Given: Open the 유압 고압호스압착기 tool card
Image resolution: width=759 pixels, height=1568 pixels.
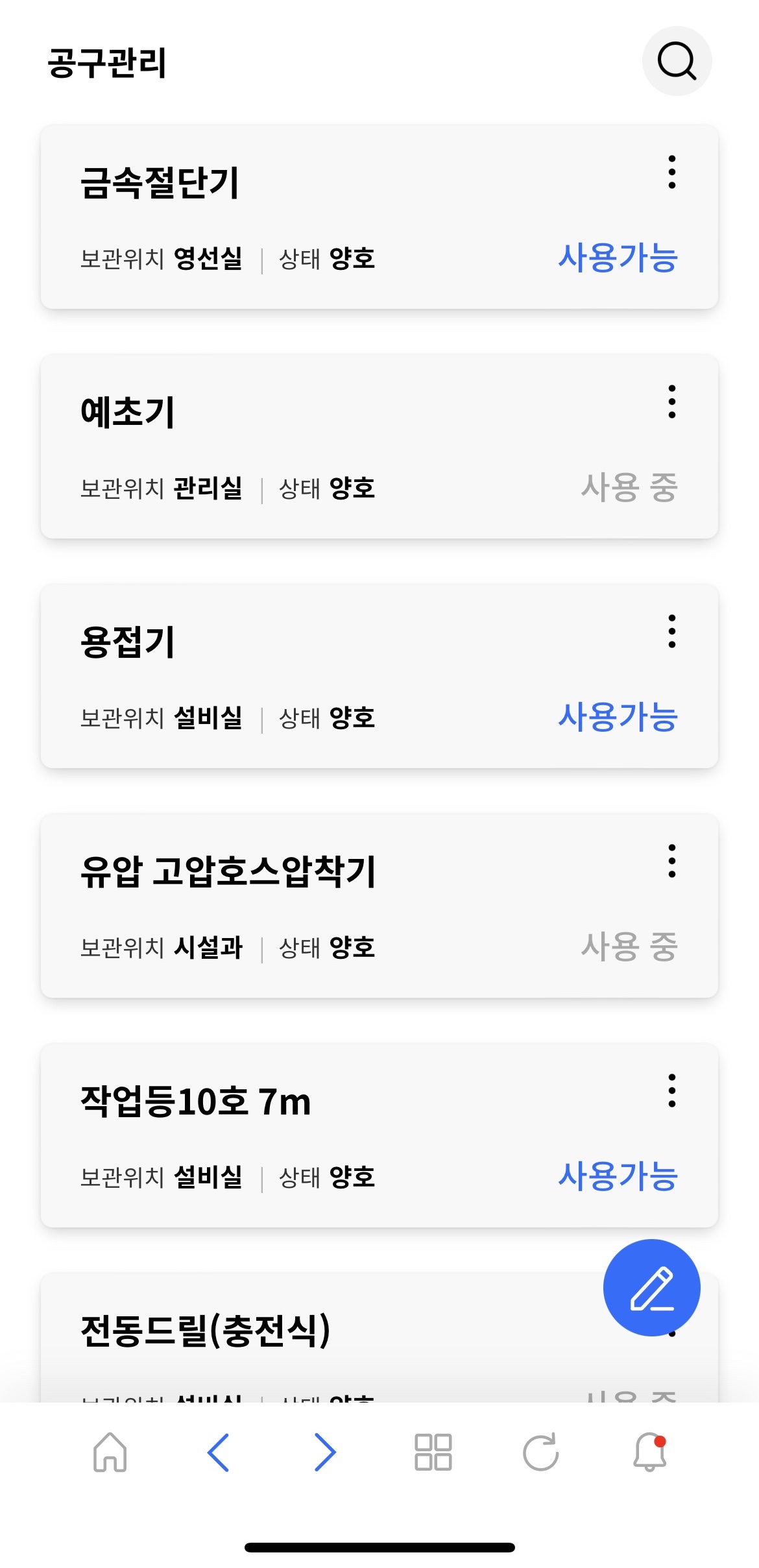Looking at the screenshot, I should tap(324, 906).
